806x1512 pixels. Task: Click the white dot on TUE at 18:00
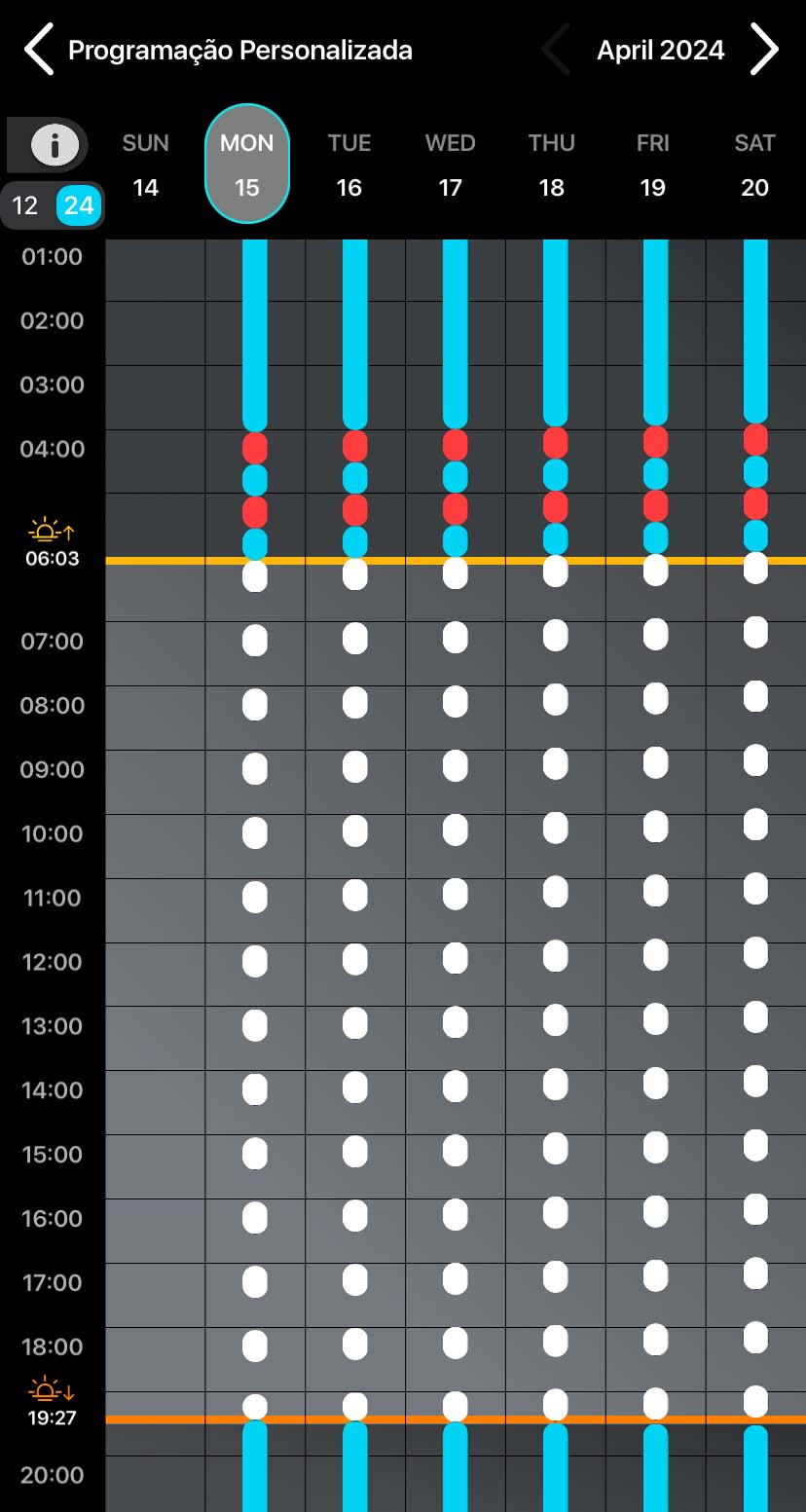353,1345
